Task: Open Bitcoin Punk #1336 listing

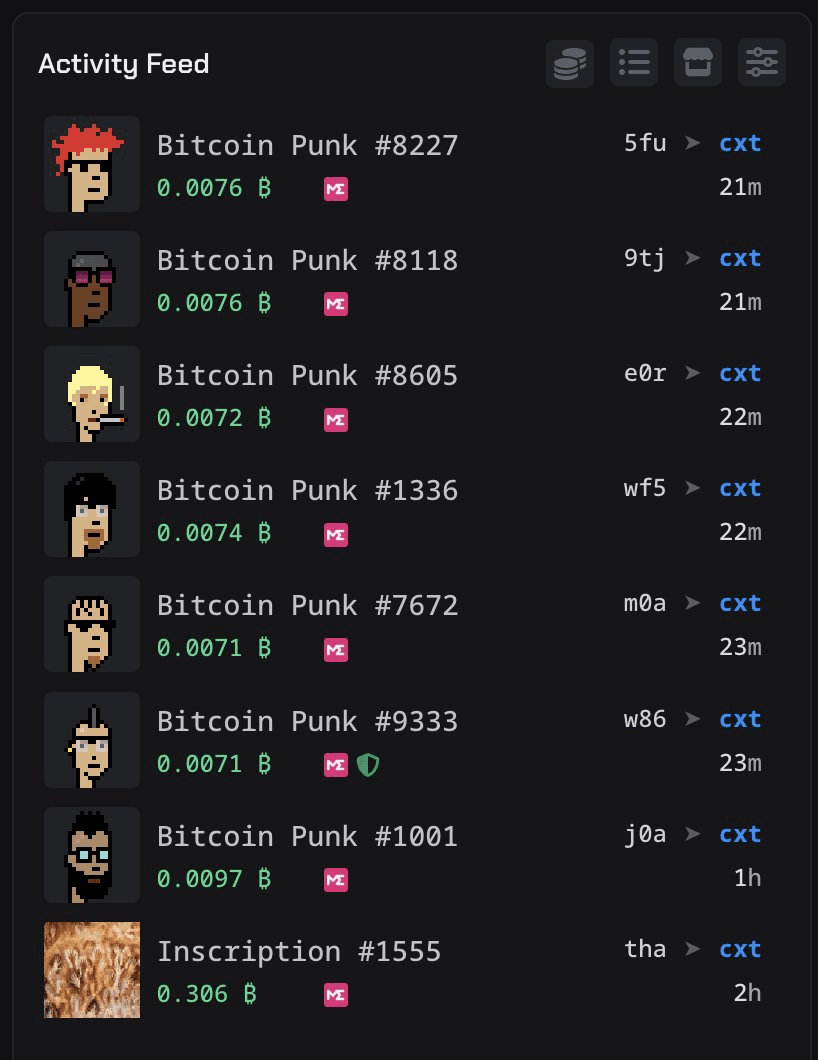Action: pos(307,491)
